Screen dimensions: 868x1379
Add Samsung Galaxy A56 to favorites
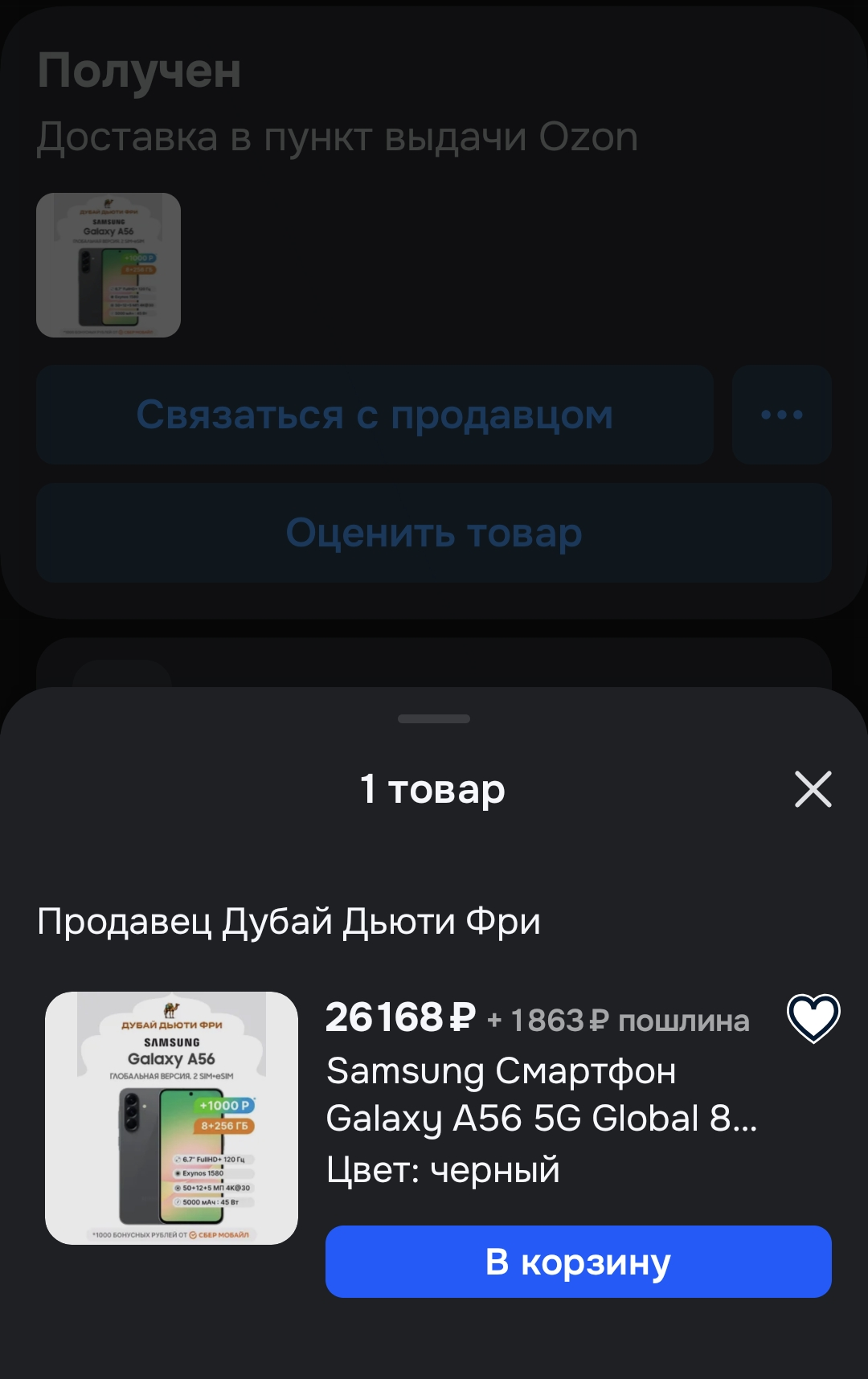[813, 1018]
